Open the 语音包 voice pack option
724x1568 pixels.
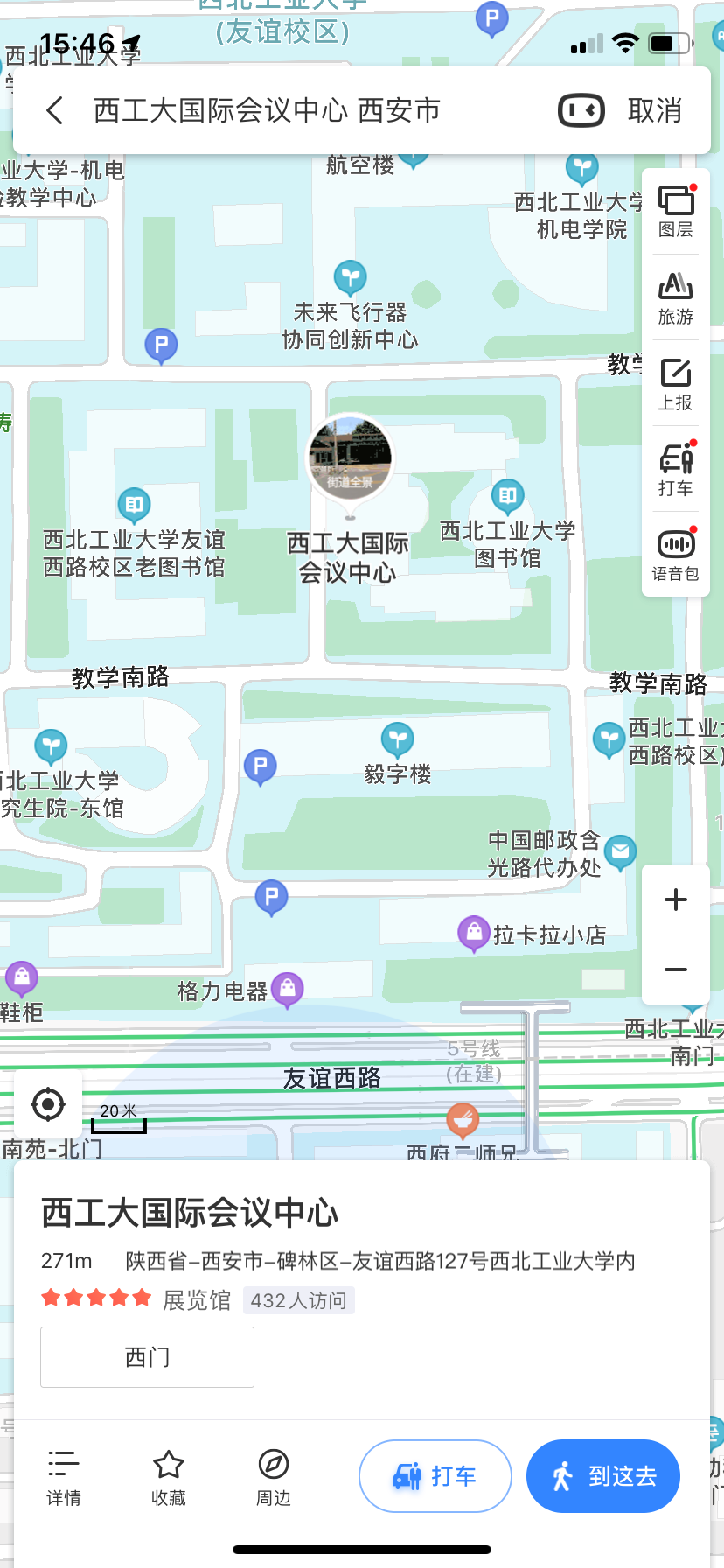676,555
